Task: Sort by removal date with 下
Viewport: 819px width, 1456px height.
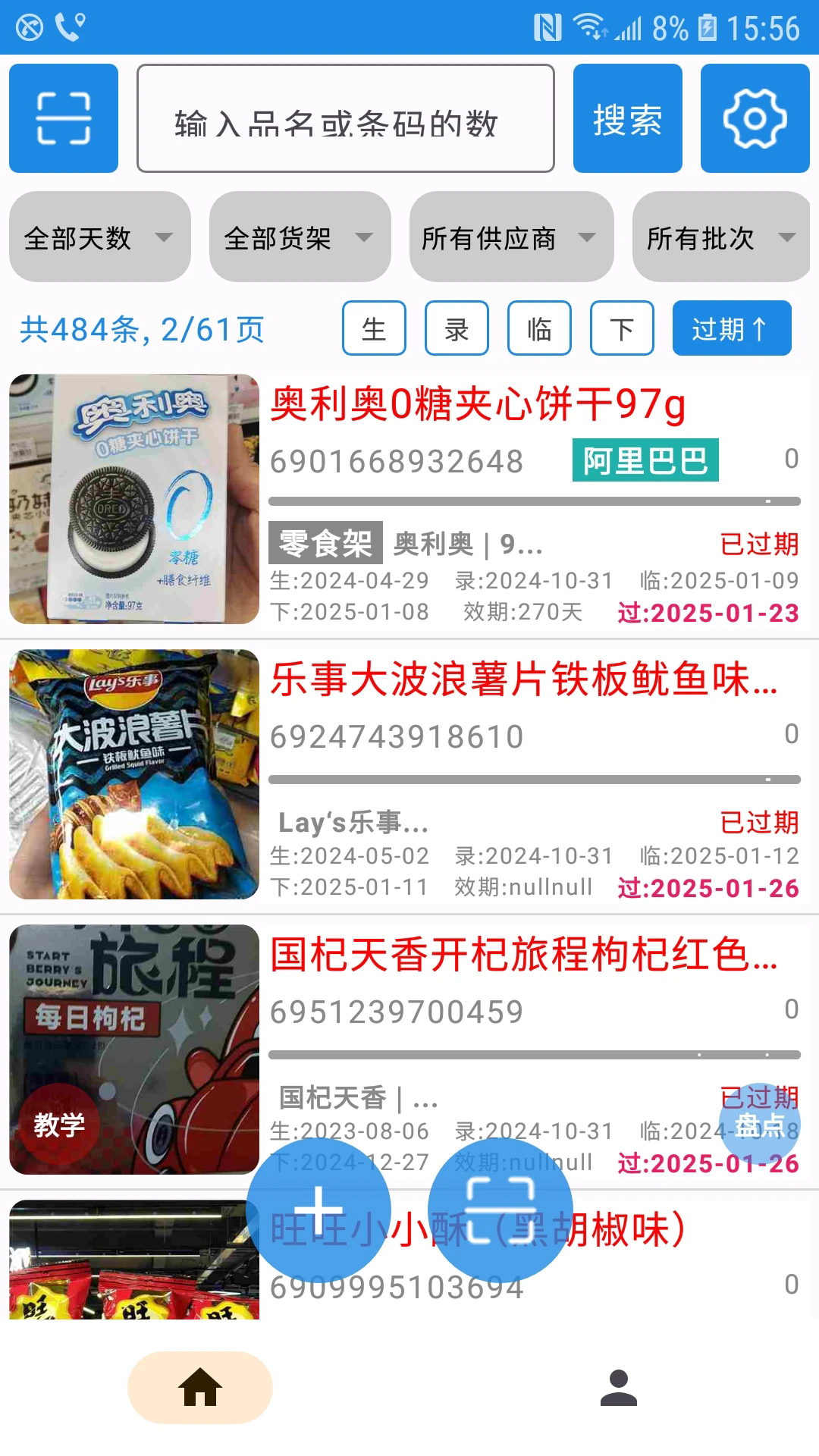Action: 622,328
